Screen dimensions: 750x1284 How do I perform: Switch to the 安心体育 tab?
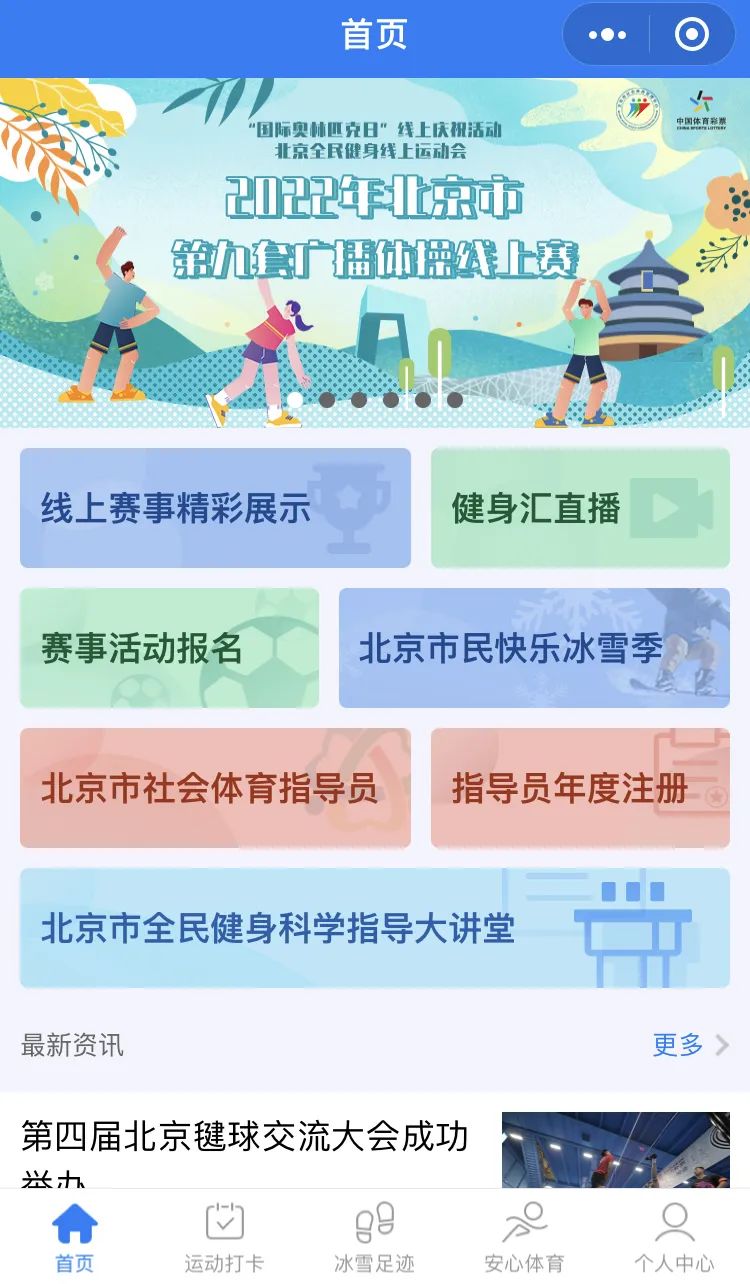(525, 1237)
